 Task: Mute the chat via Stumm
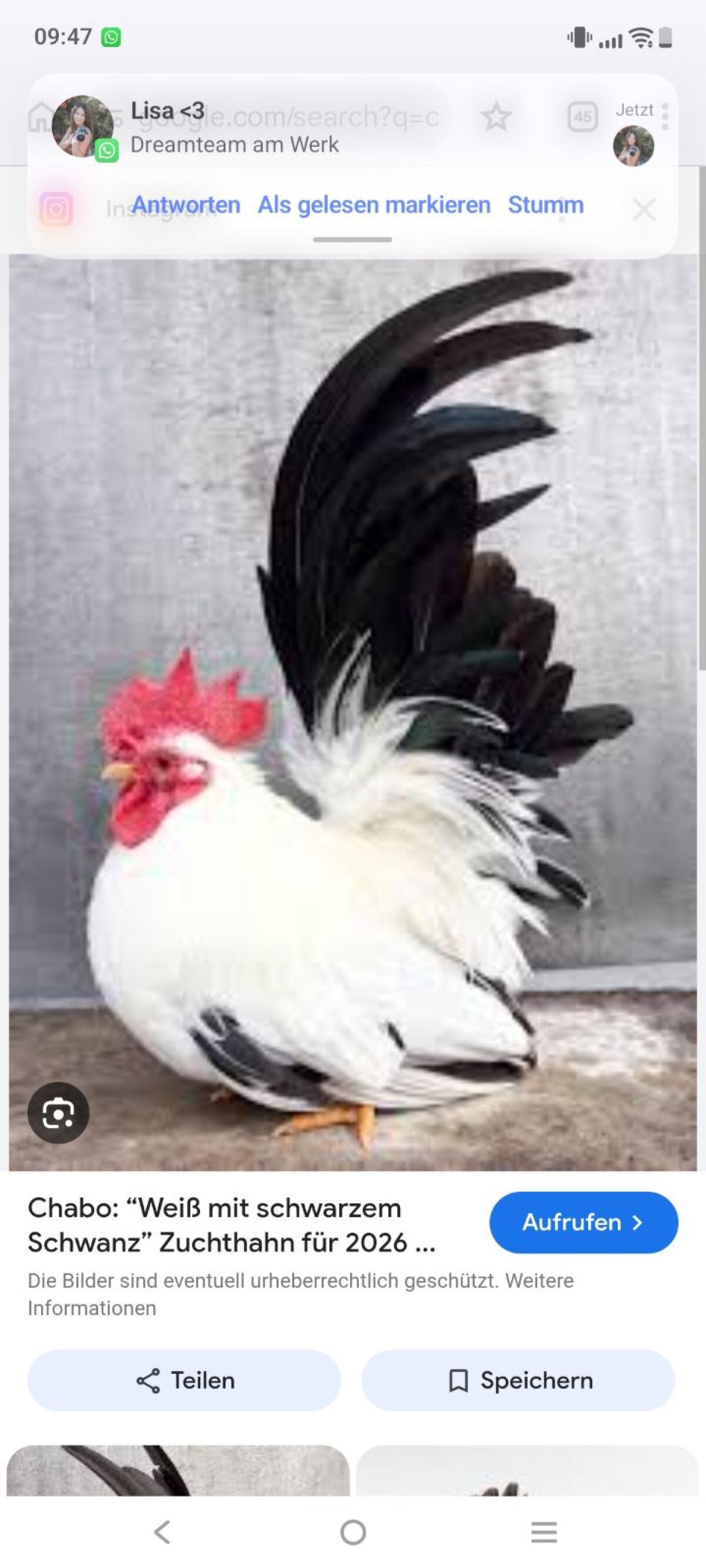tap(545, 205)
